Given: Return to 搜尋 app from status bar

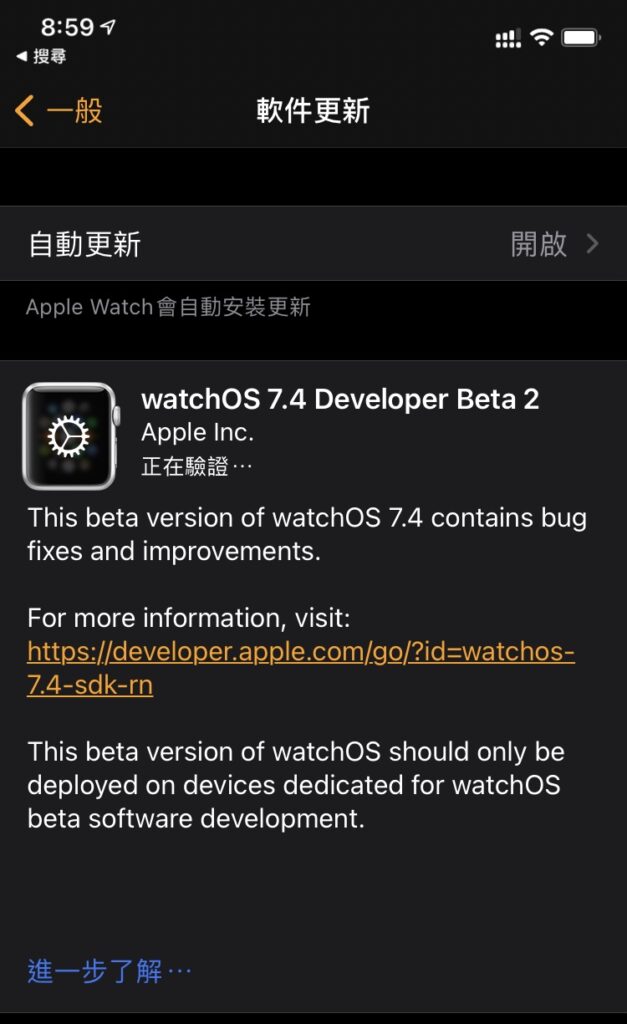Looking at the screenshot, I should (41, 56).
